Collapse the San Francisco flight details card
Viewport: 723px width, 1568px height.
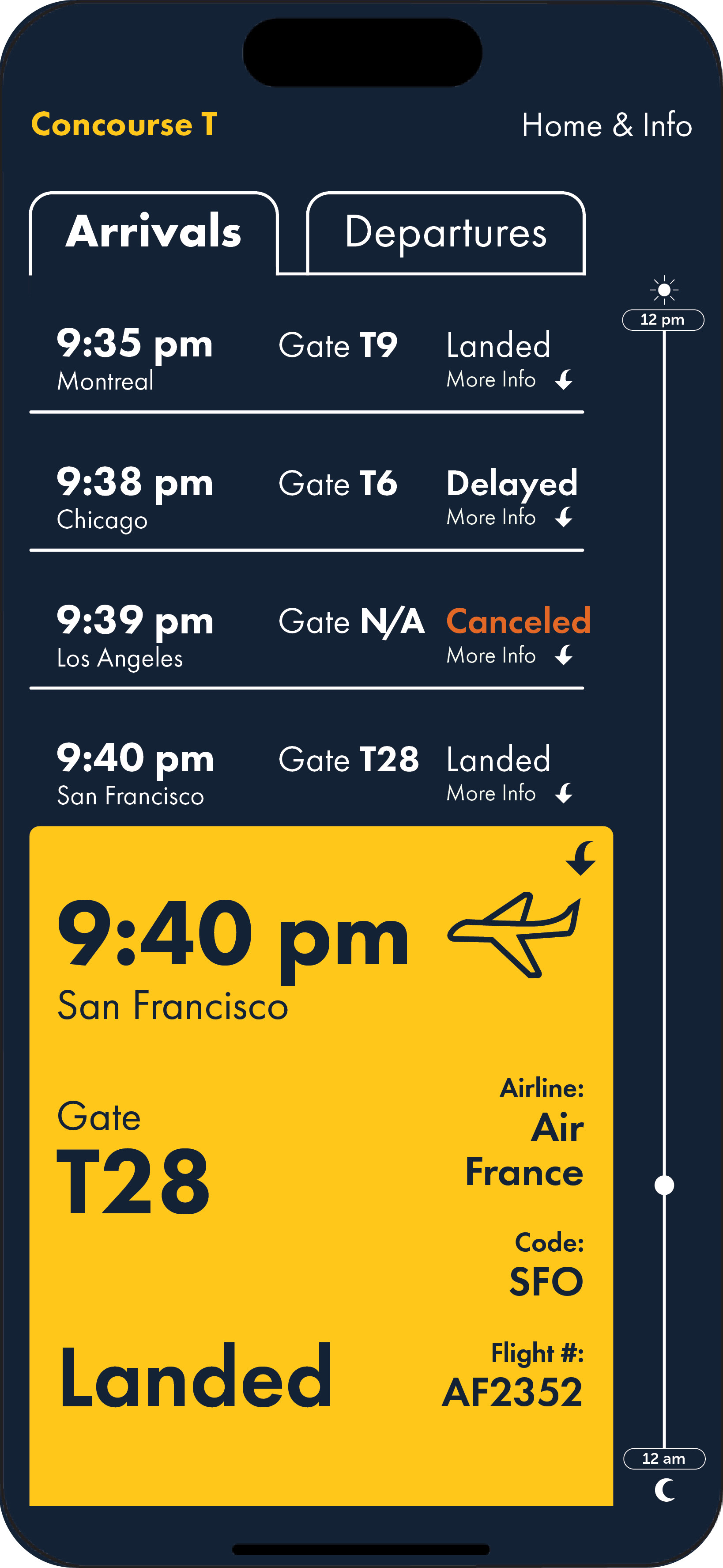tap(581, 858)
